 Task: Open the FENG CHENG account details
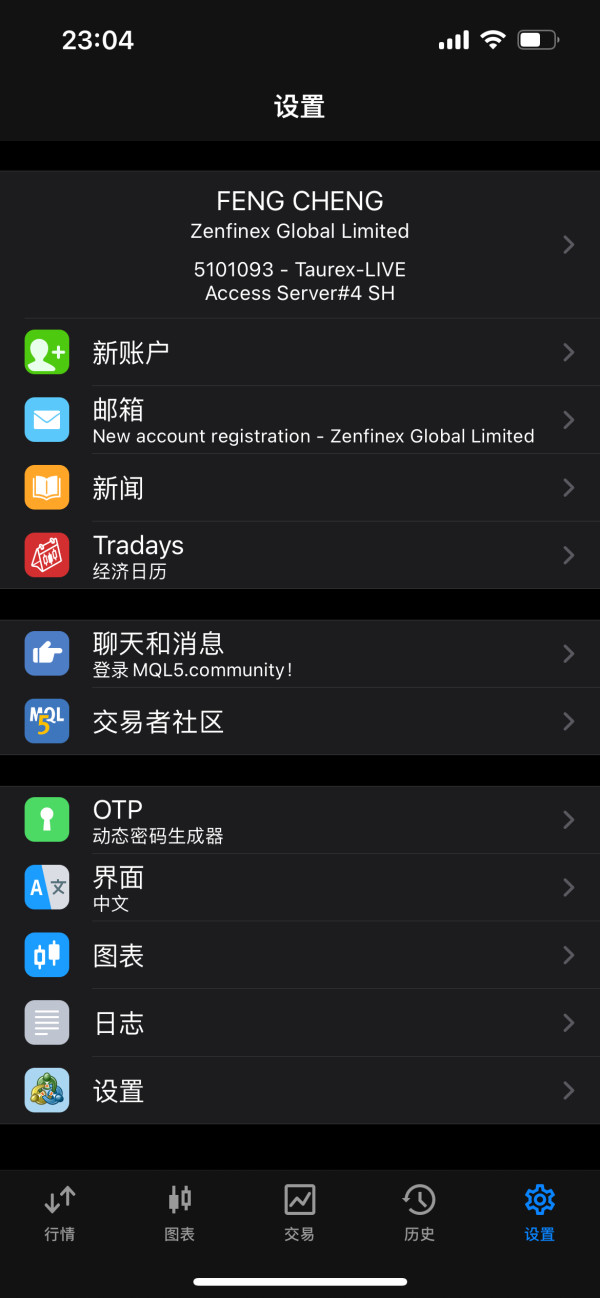click(x=300, y=245)
